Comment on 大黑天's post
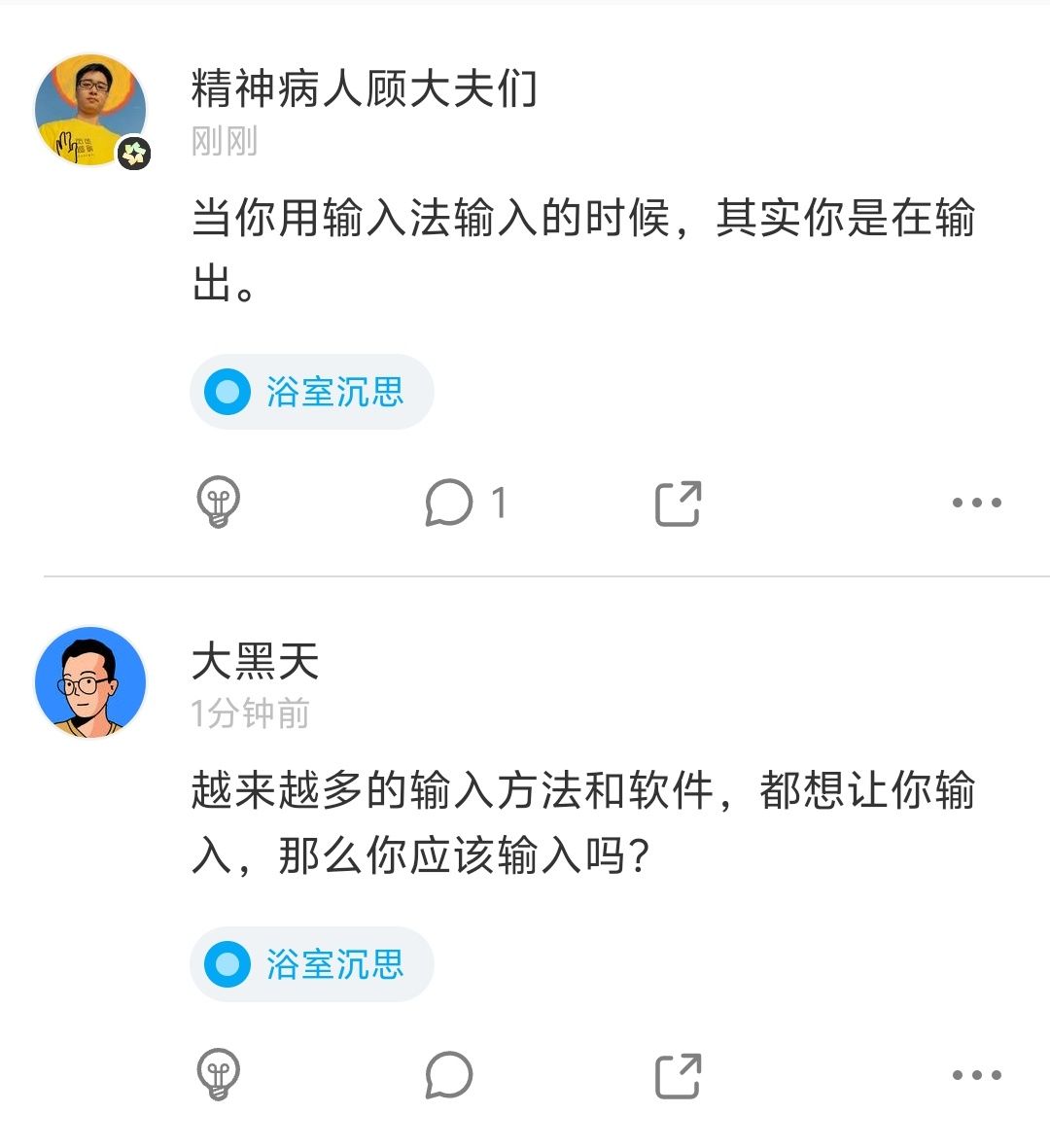This screenshot has height=1148, width=1050. [x=449, y=1075]
